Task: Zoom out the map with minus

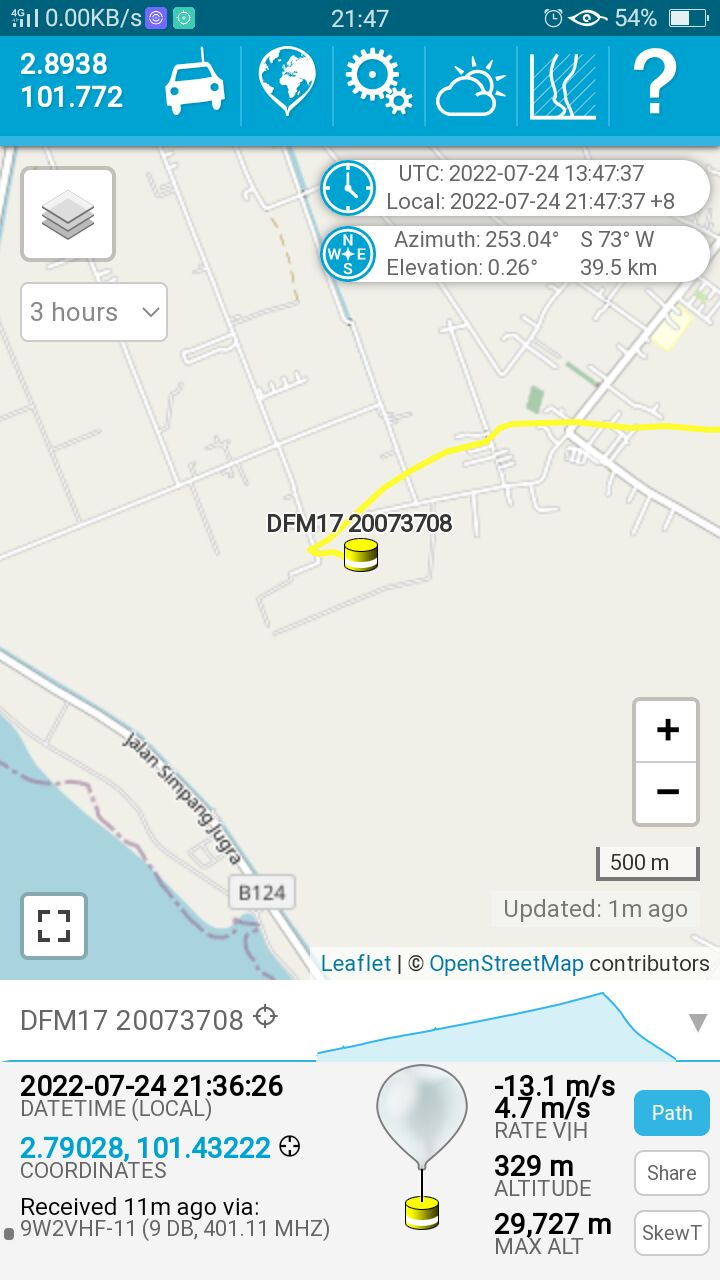Action: tap(667, 792)
